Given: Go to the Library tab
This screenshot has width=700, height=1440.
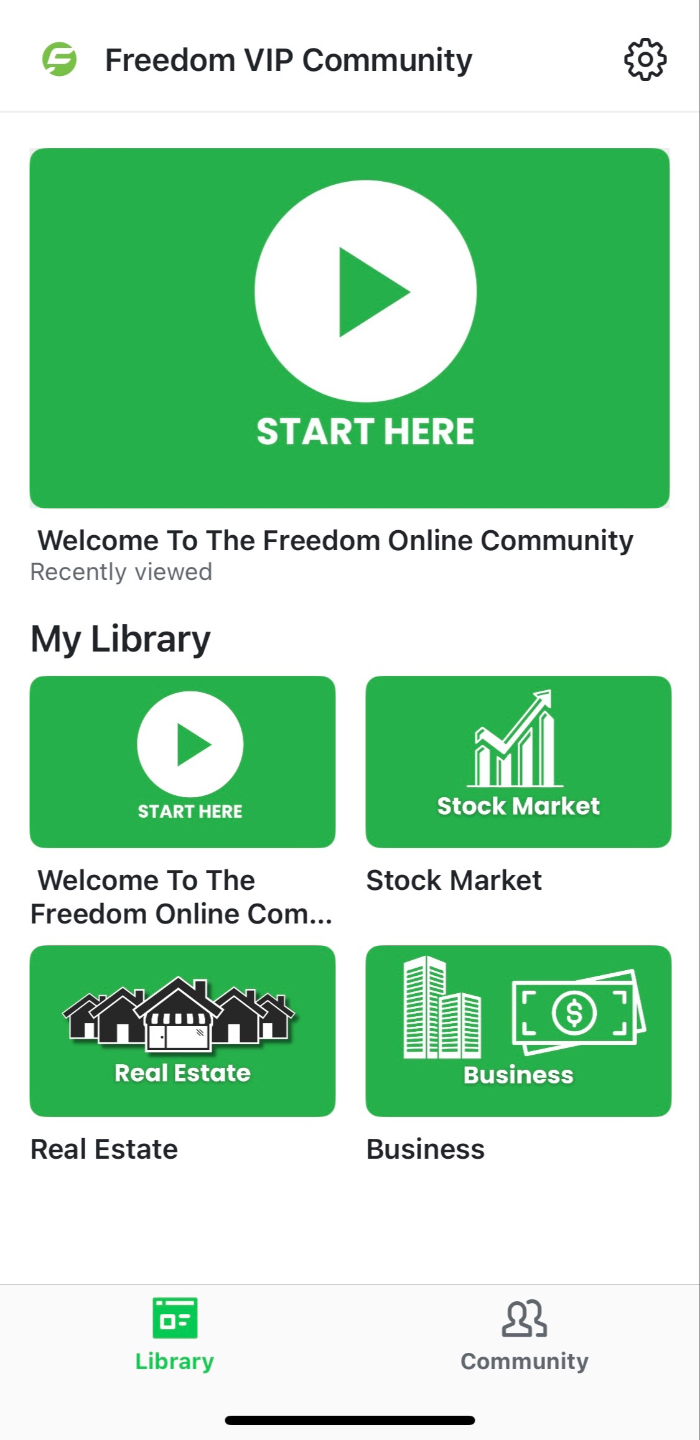Looking at the screenshot, I should 175,1335.
